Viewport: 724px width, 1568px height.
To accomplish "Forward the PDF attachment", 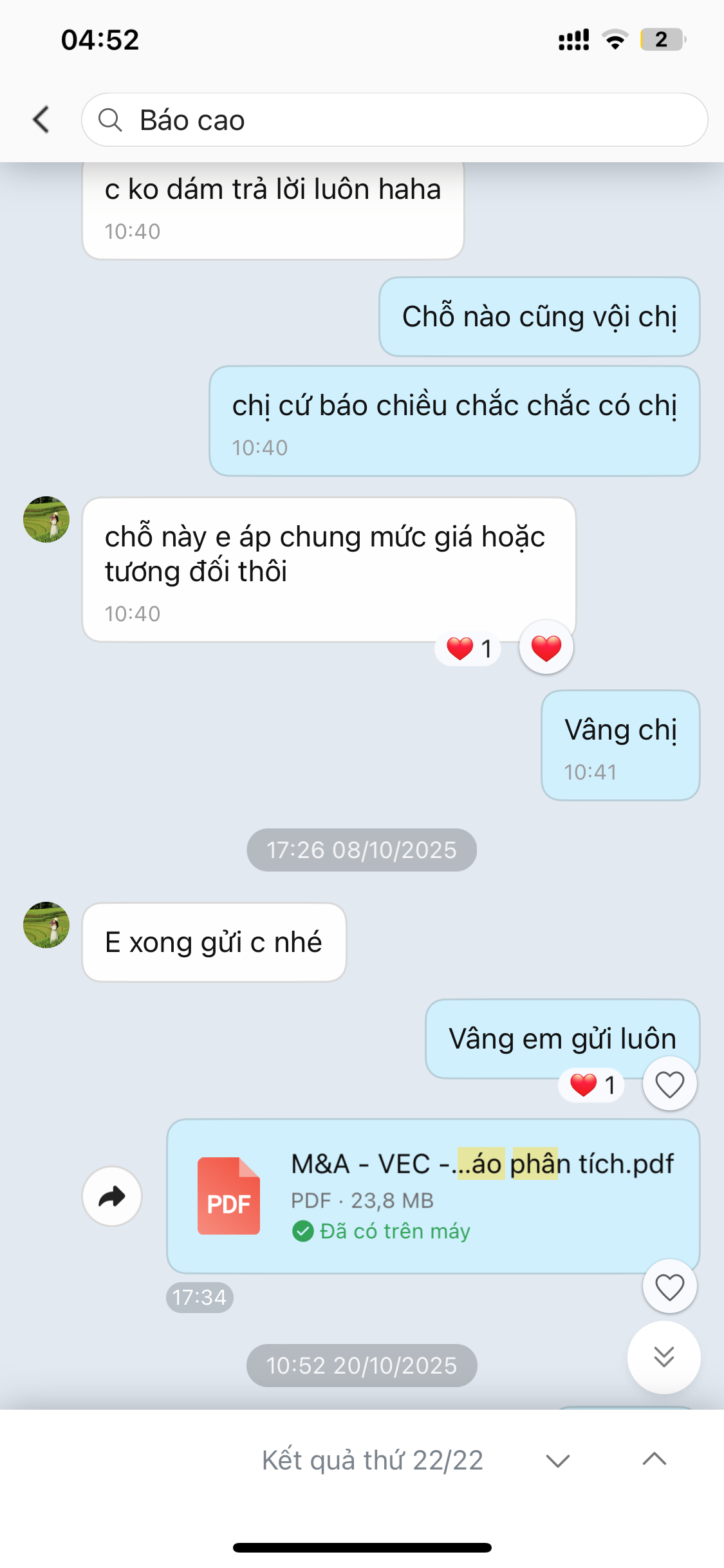I will 112,1197.
